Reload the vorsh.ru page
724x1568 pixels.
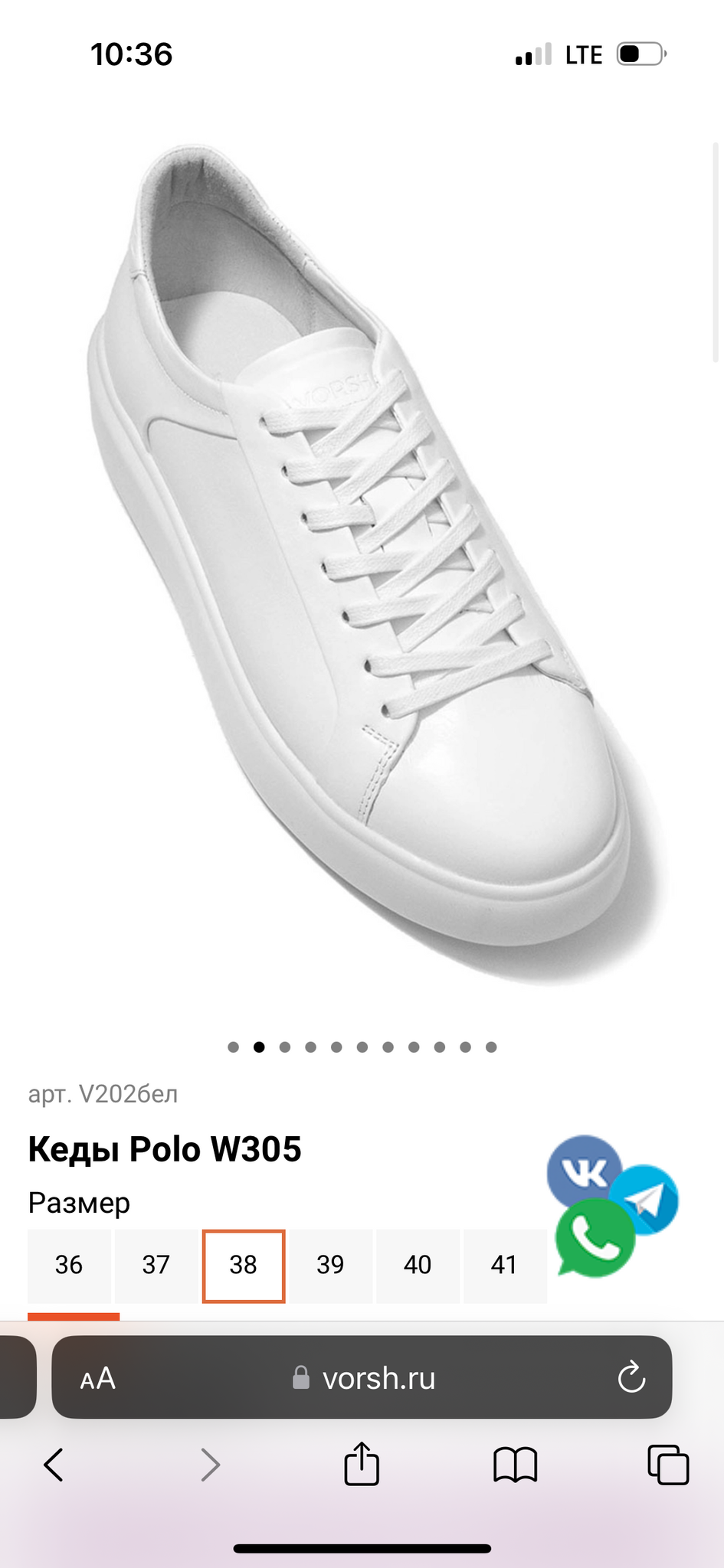click(632, 1378)
